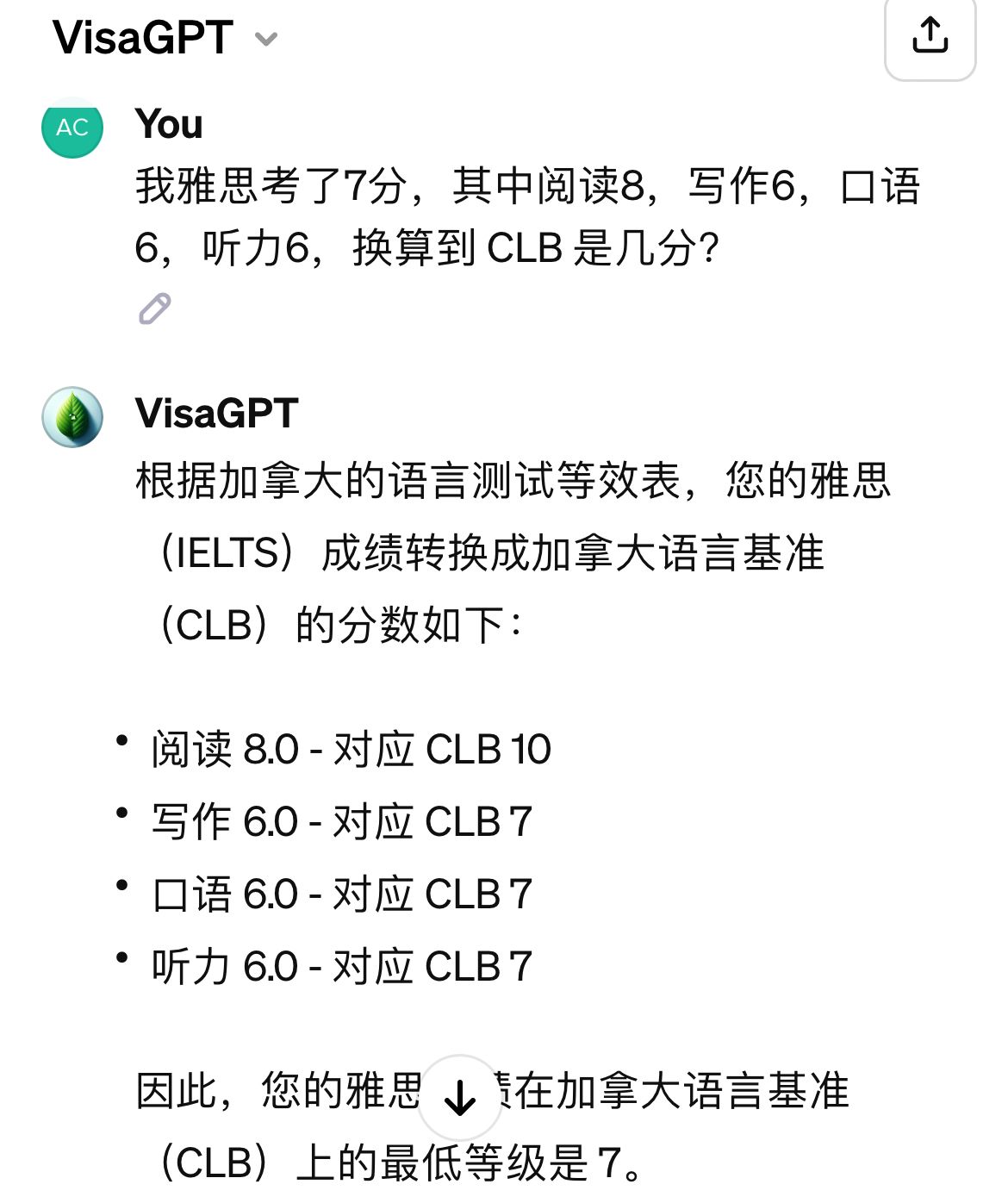
Task: Edit your IELTS question message
Action: pyautogui.click(x=155, y=309)
